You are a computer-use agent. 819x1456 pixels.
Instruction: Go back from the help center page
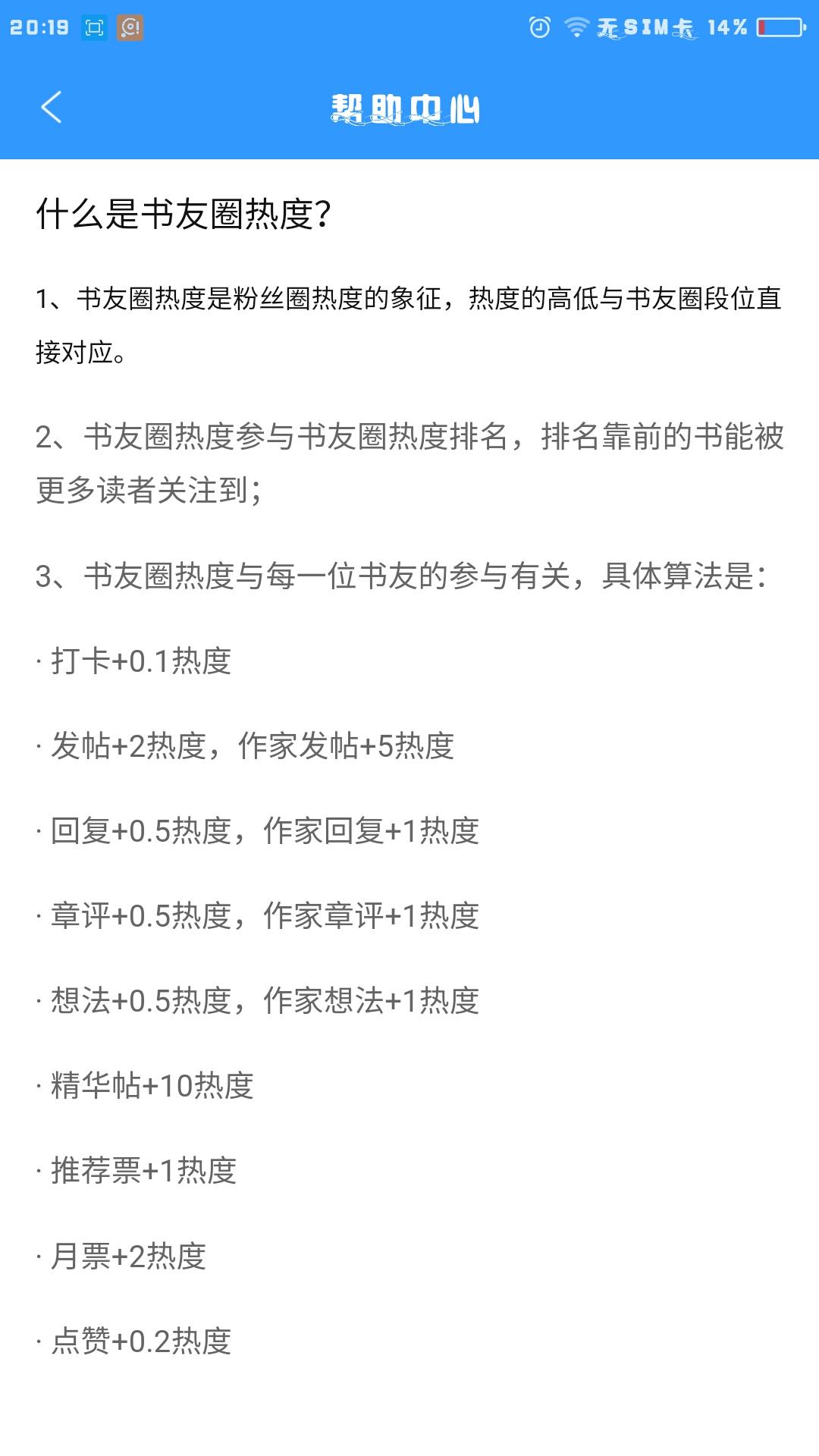pos(52,108)
